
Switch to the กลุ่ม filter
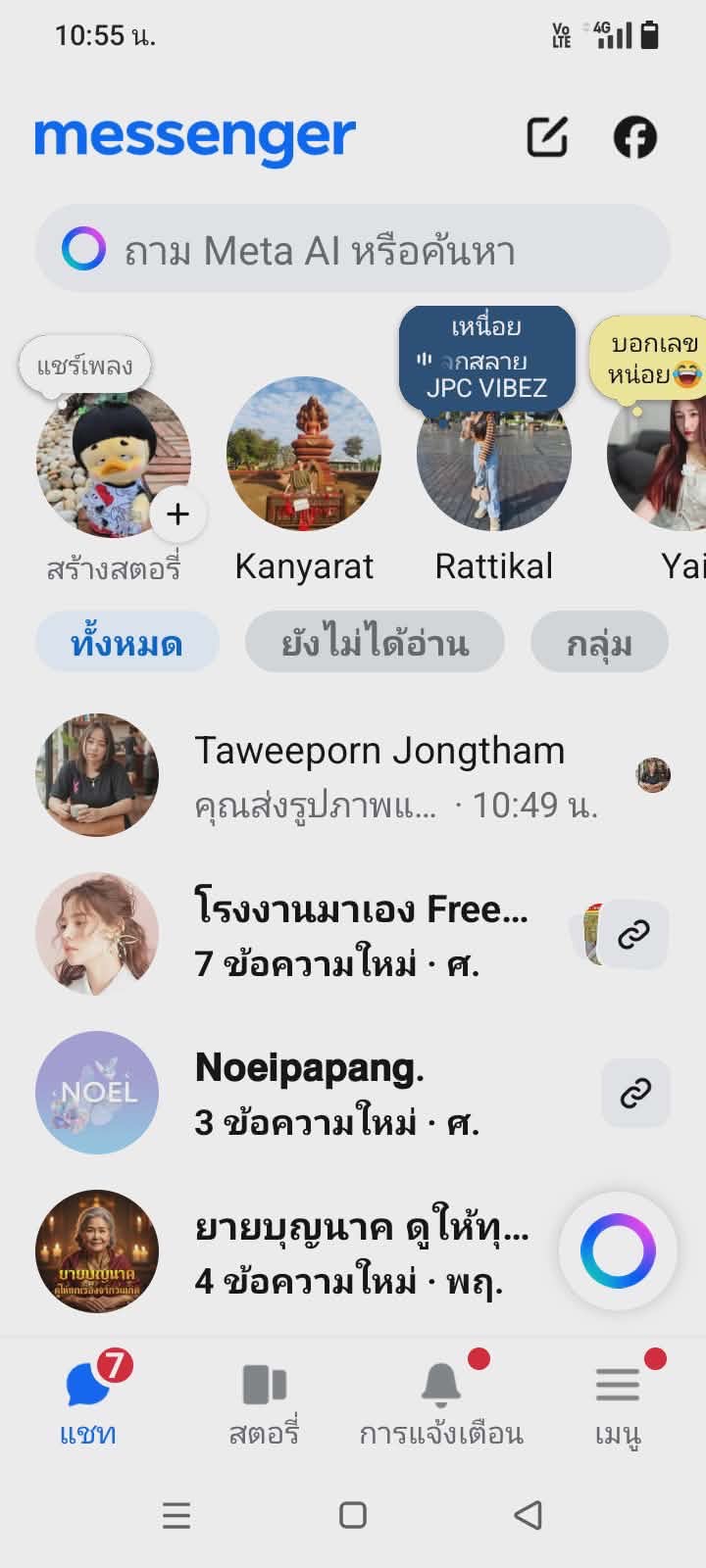[x=598, y=643]
